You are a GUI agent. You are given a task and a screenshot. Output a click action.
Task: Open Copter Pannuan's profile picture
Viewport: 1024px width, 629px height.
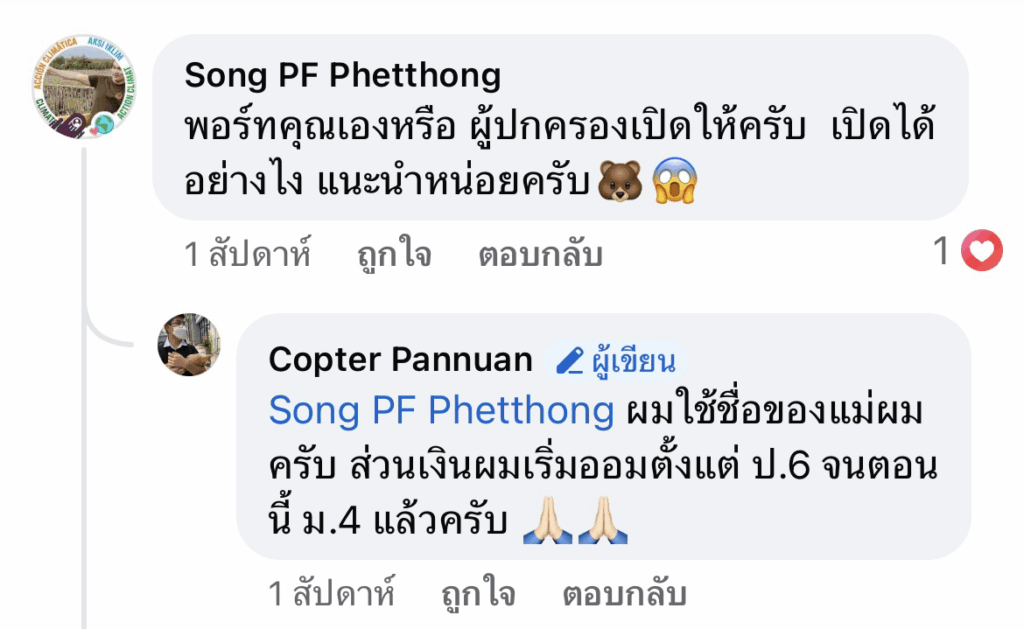tap(189, 345)
